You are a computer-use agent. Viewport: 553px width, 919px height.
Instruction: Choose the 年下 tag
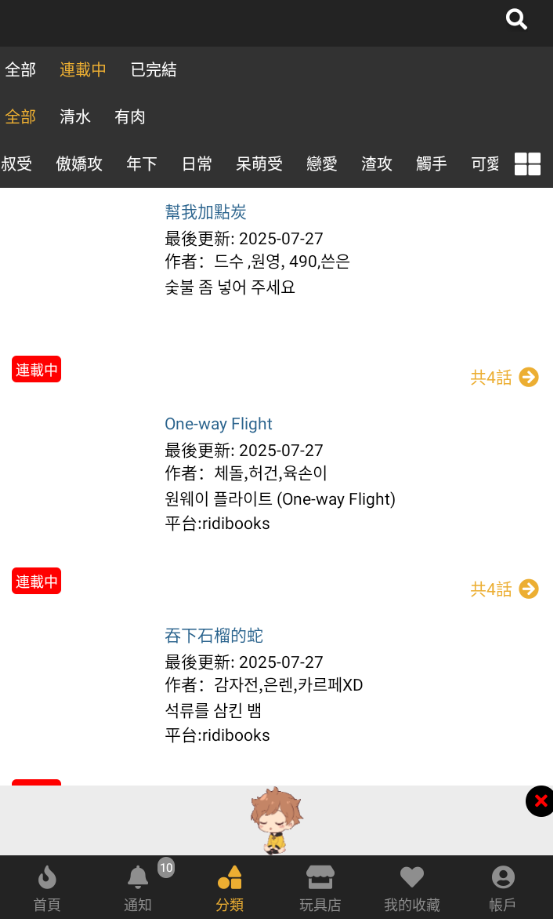tap(142, 164)
